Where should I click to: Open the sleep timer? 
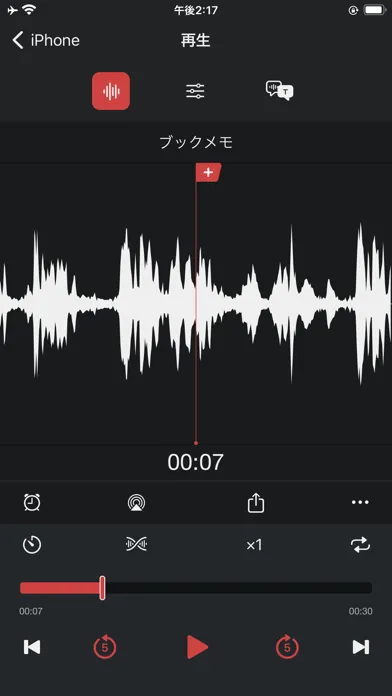coord(32,545)
